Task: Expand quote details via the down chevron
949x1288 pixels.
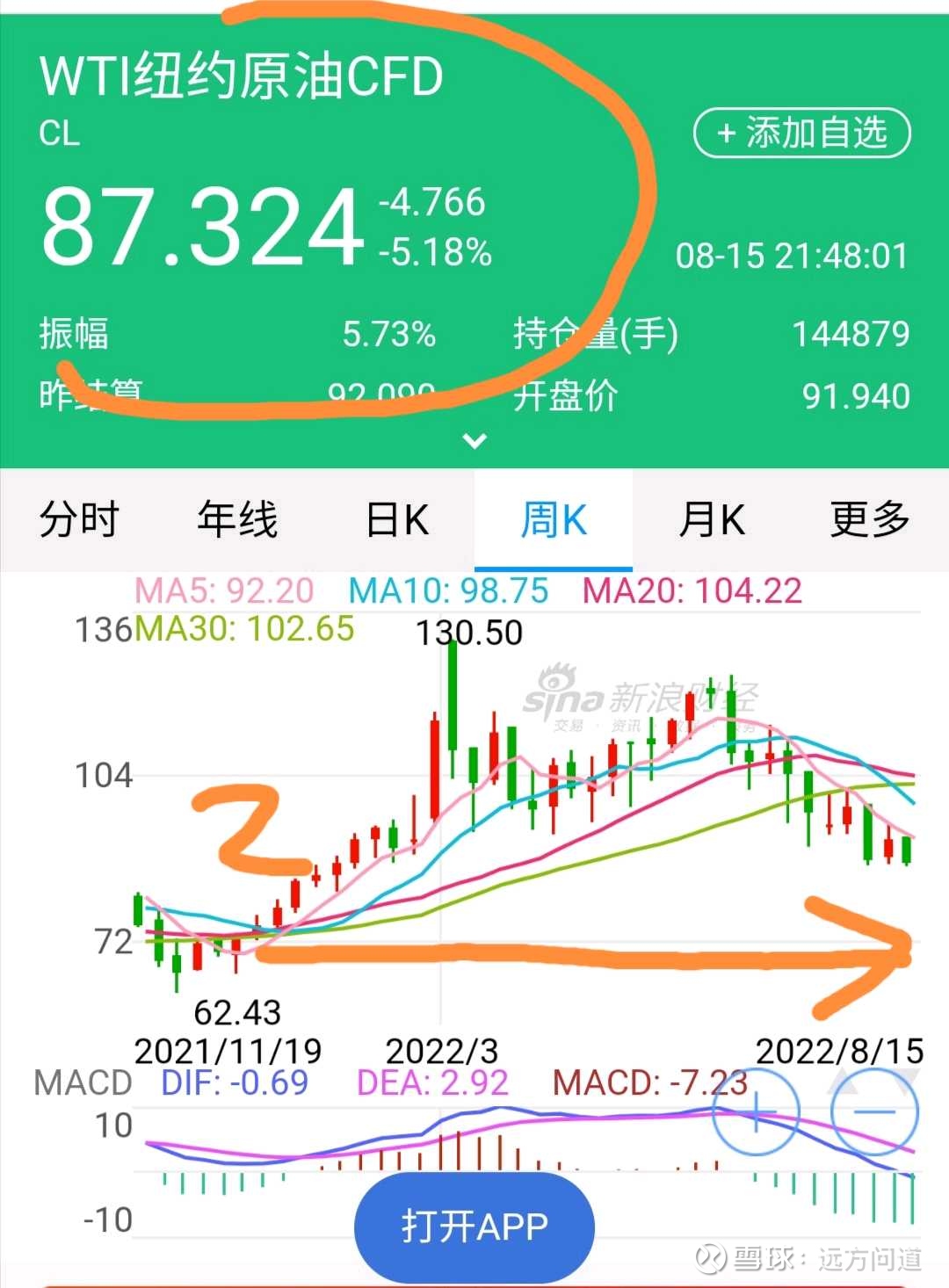Action: coord(474,442)
